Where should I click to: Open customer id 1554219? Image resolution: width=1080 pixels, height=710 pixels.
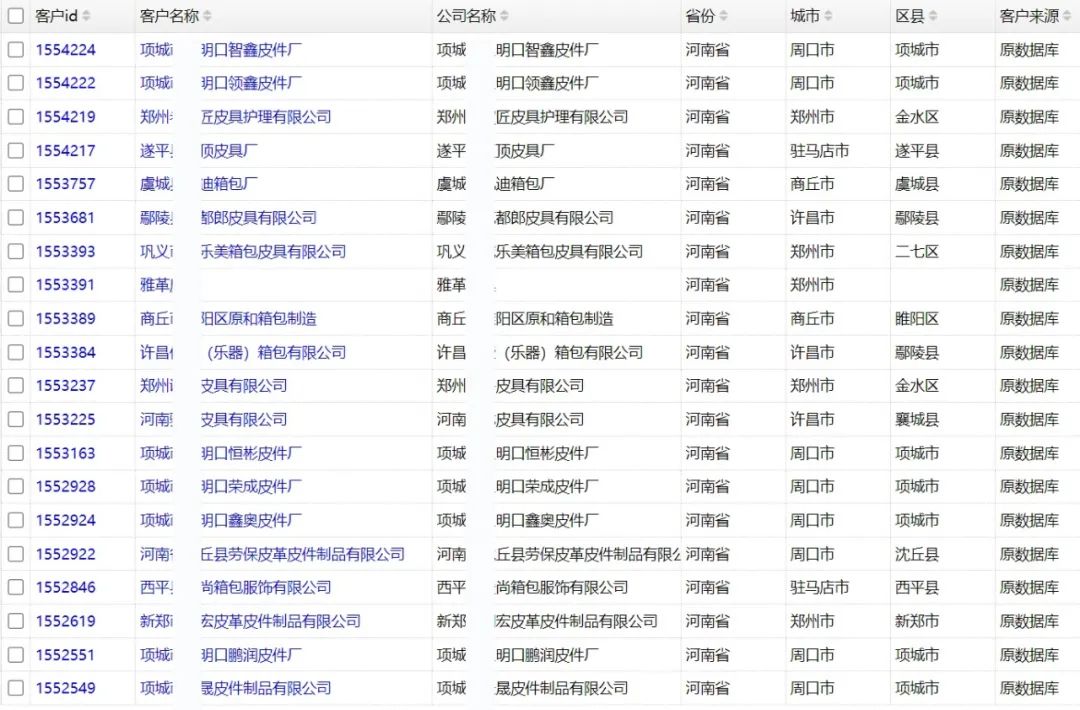click(x=66, y=117)
